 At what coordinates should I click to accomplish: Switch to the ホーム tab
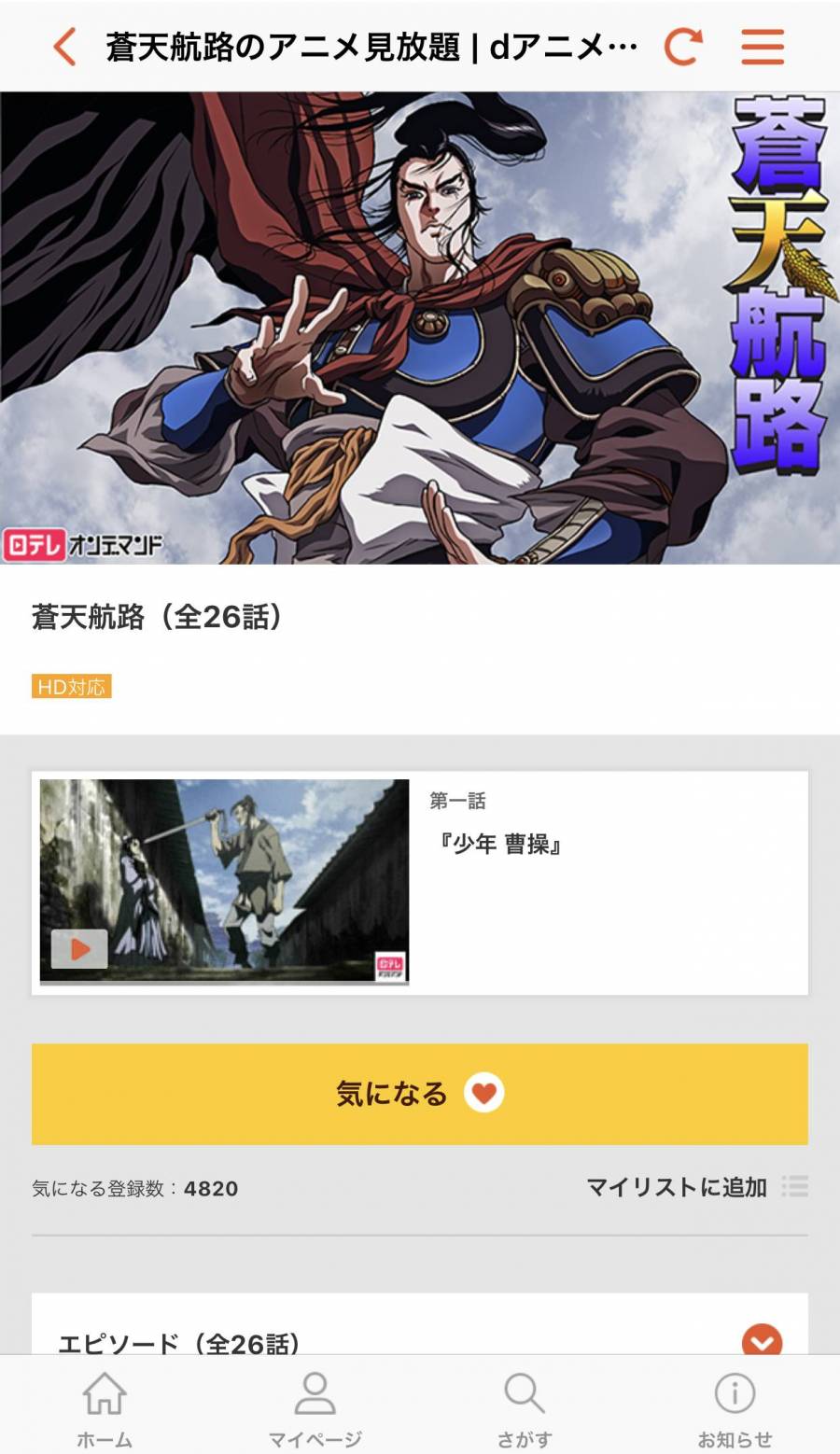point(105,1407)
